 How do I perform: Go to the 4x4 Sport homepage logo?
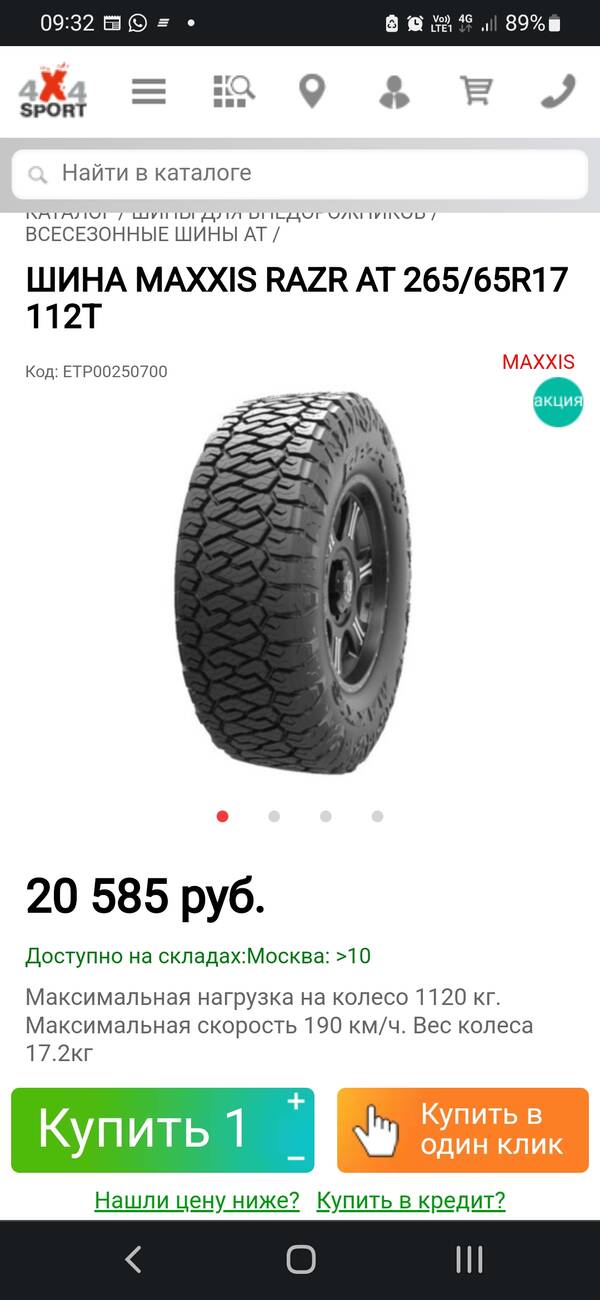(x=53, y=94)
